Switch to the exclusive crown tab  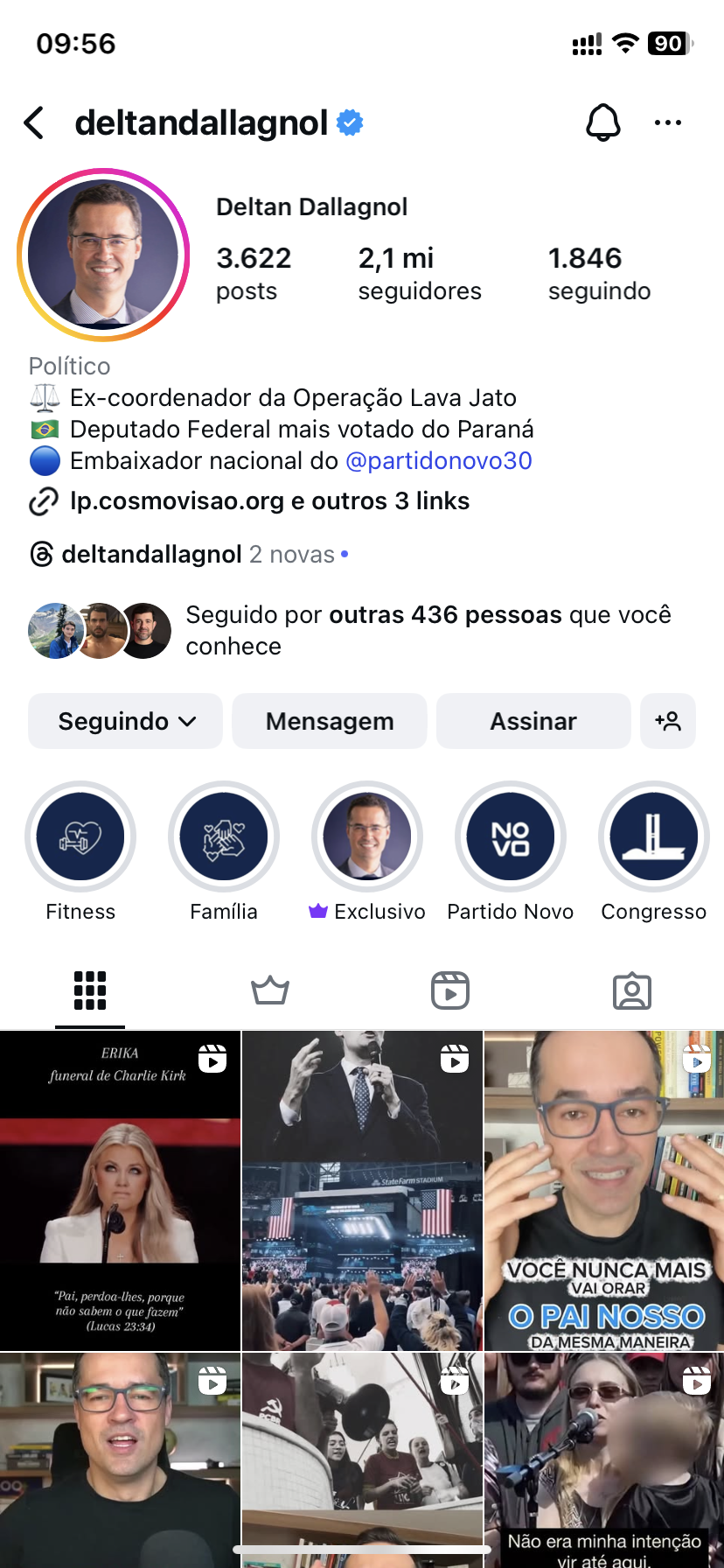270,991
